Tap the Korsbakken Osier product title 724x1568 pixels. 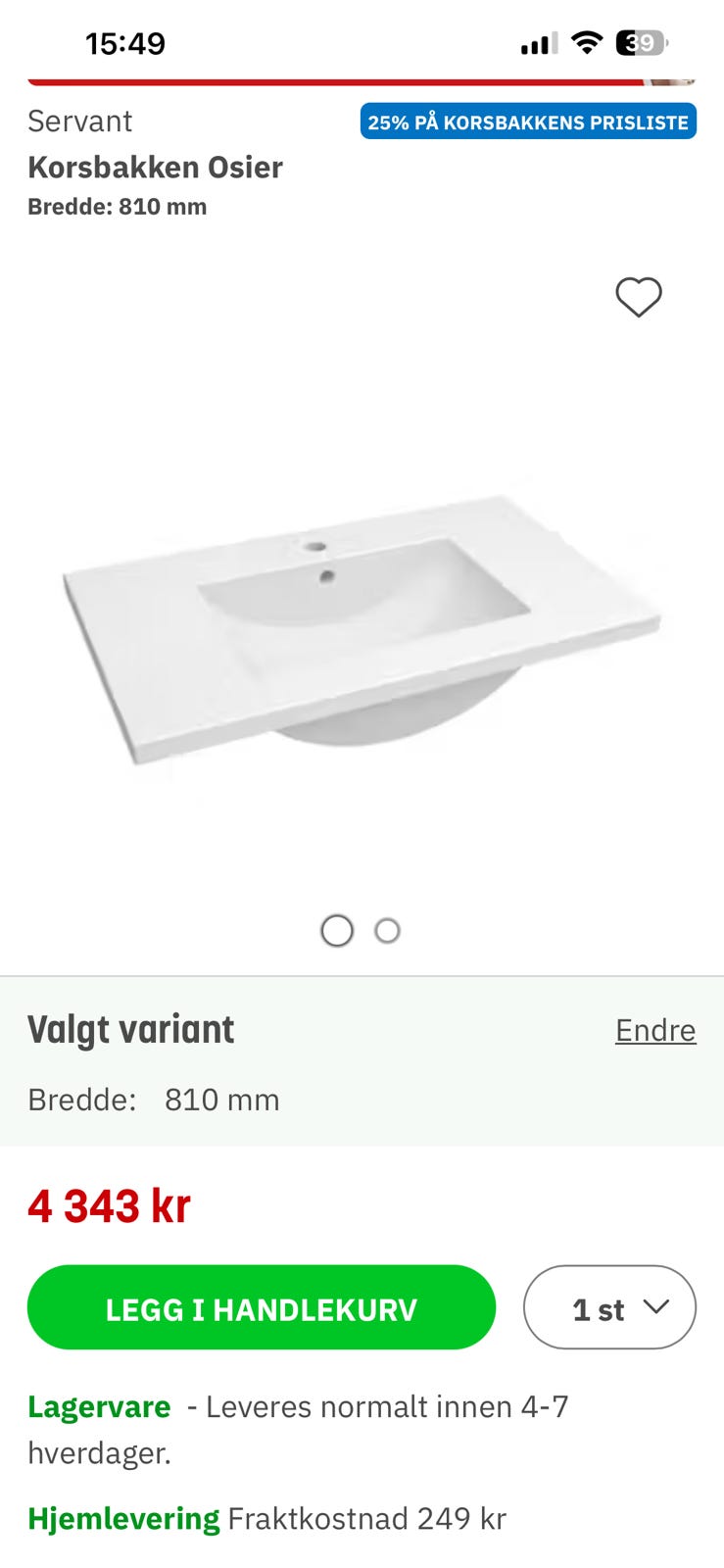point(154,167)
